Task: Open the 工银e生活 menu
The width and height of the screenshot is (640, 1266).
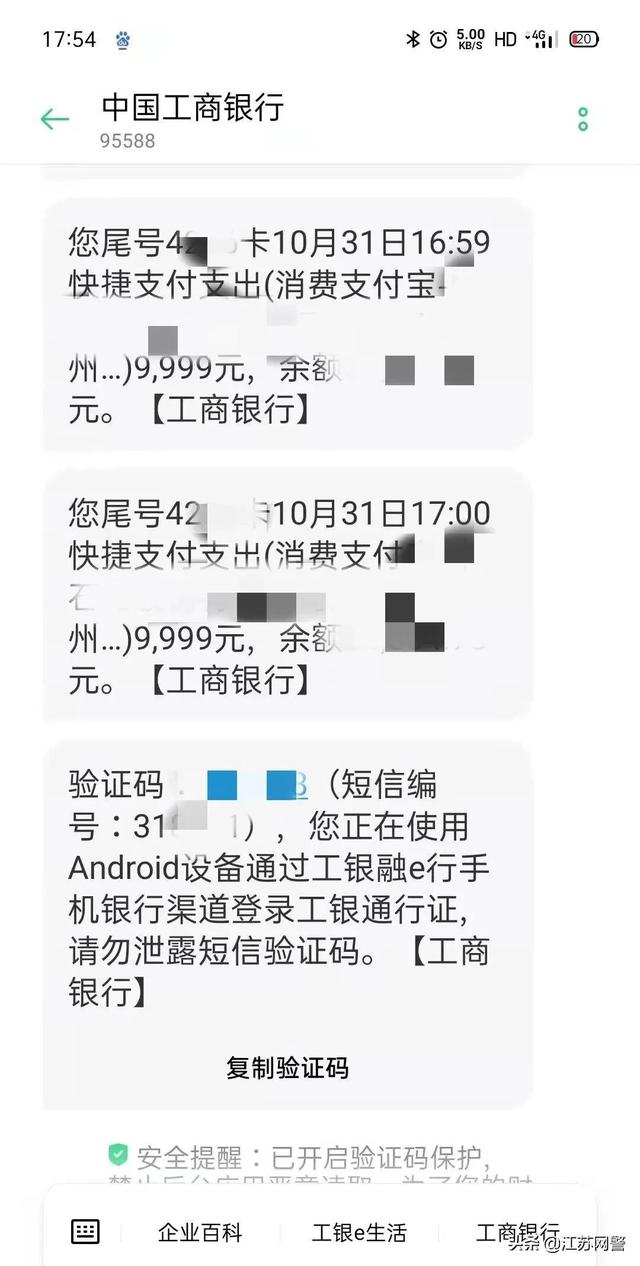Action: 359,1232
